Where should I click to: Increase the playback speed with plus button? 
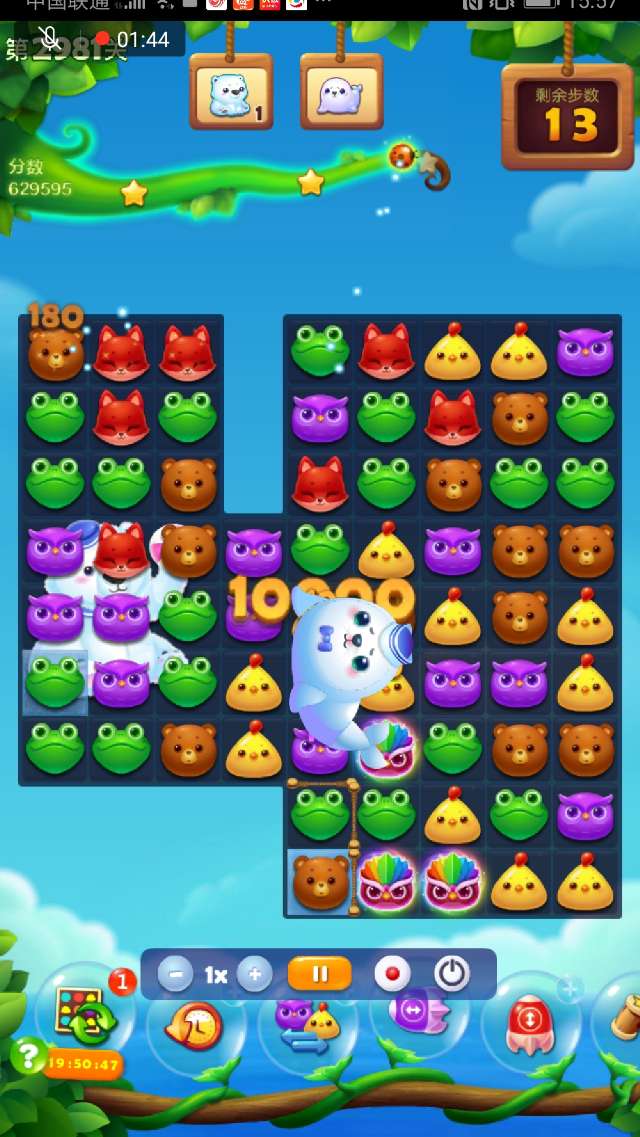click(255, 974)
